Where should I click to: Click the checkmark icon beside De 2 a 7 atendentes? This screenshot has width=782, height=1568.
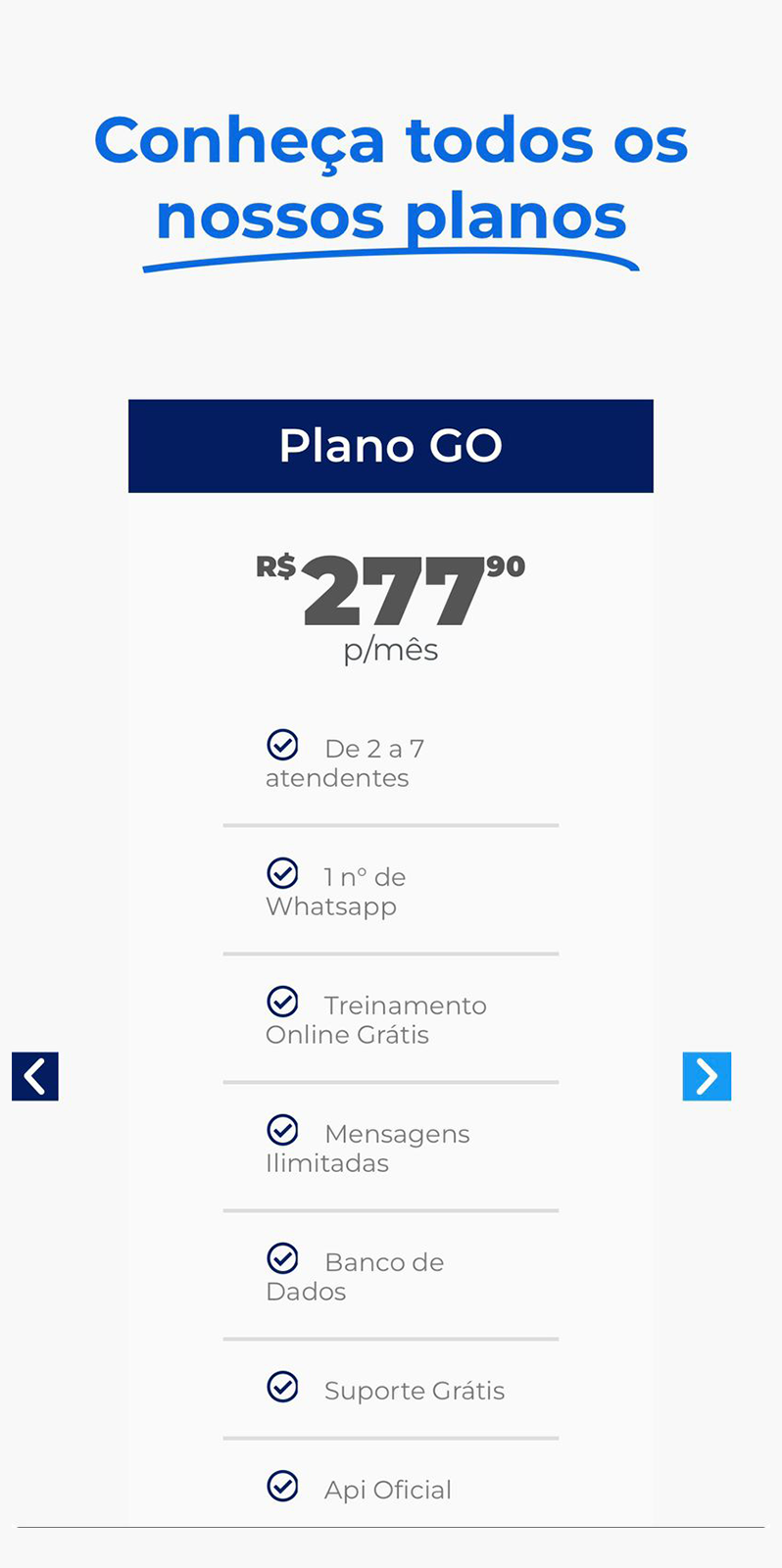click(x=282, y=745)
